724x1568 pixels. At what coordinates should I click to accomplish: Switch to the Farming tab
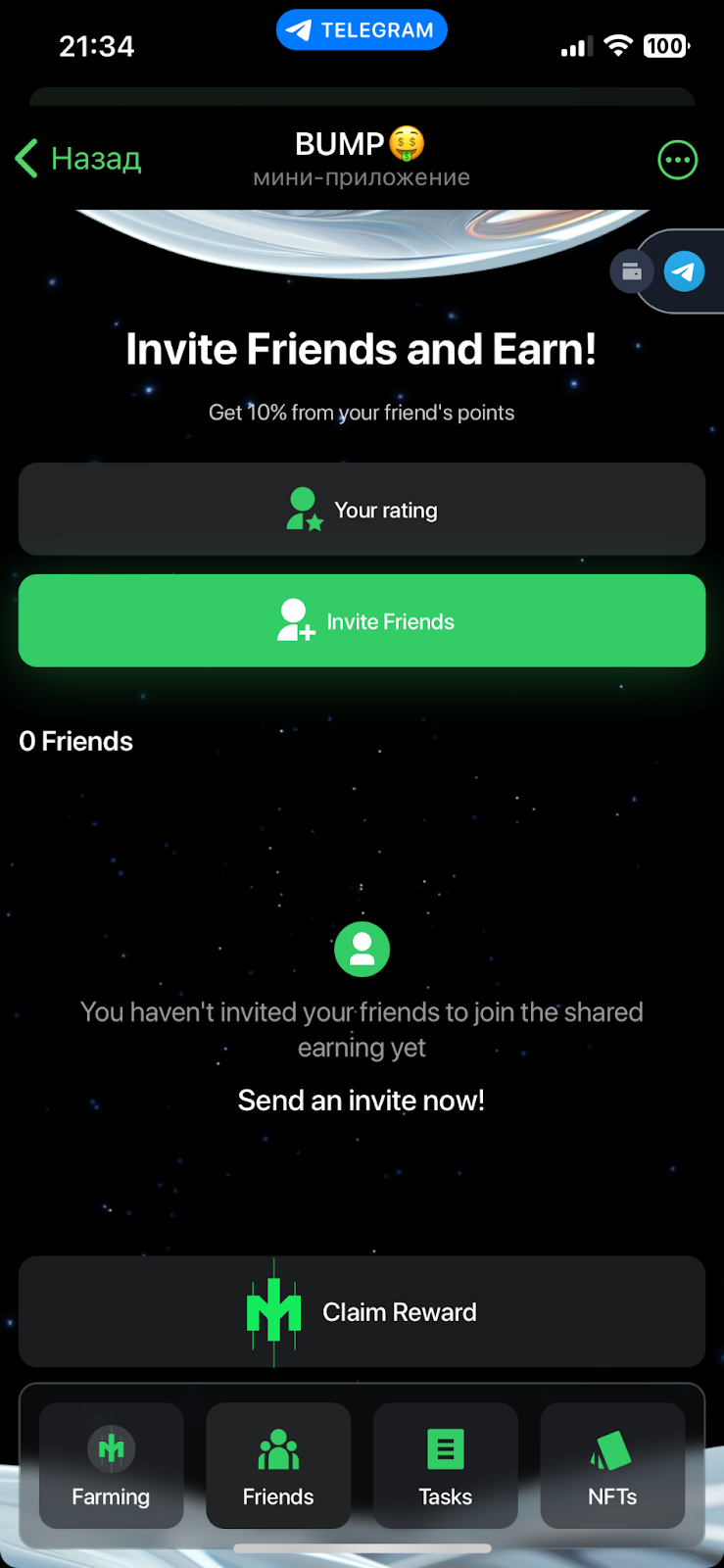111,1466
